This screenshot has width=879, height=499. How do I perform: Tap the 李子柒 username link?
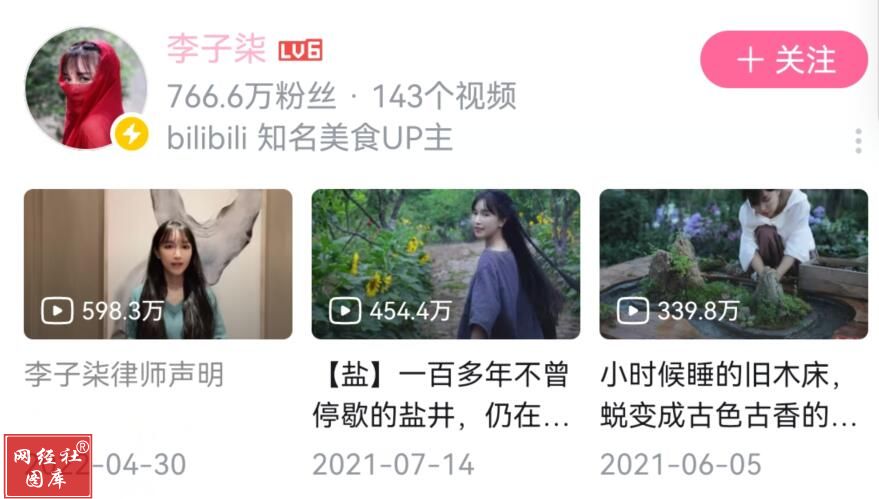point(215,48)
